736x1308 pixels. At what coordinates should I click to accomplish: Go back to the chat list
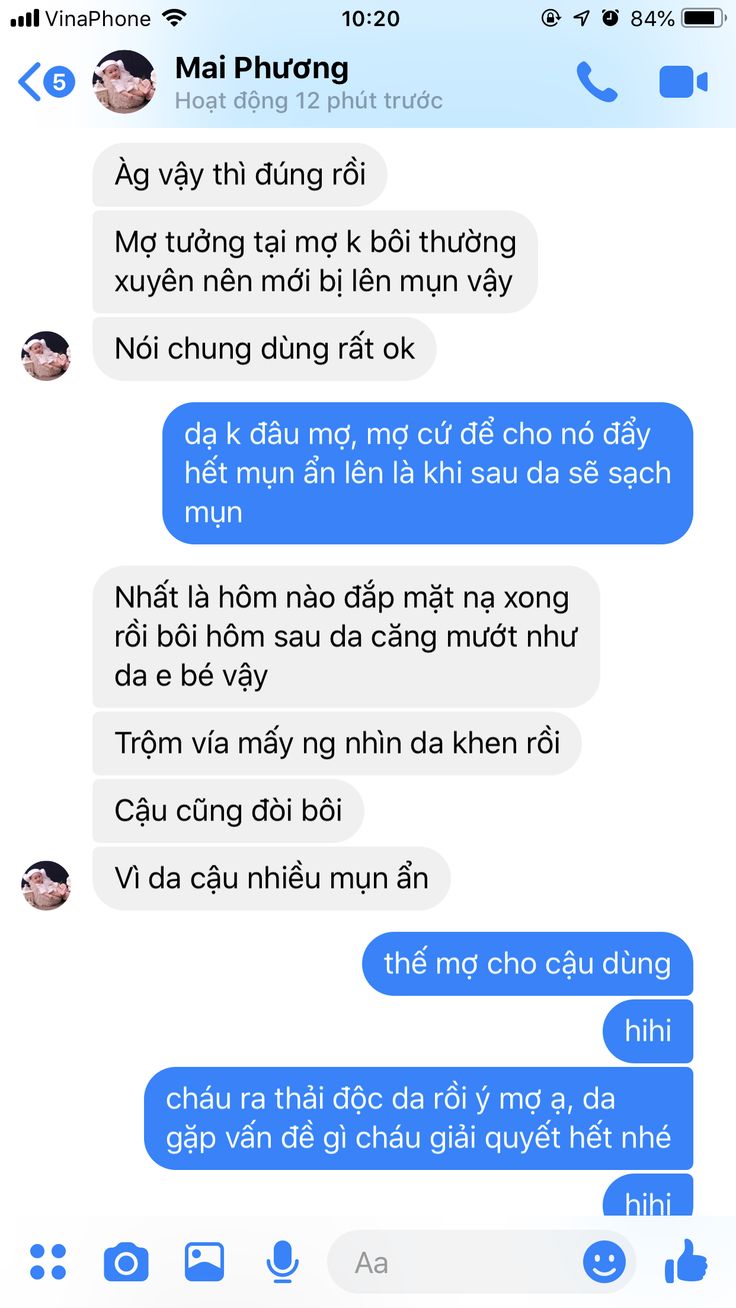[x=46, y=82]
